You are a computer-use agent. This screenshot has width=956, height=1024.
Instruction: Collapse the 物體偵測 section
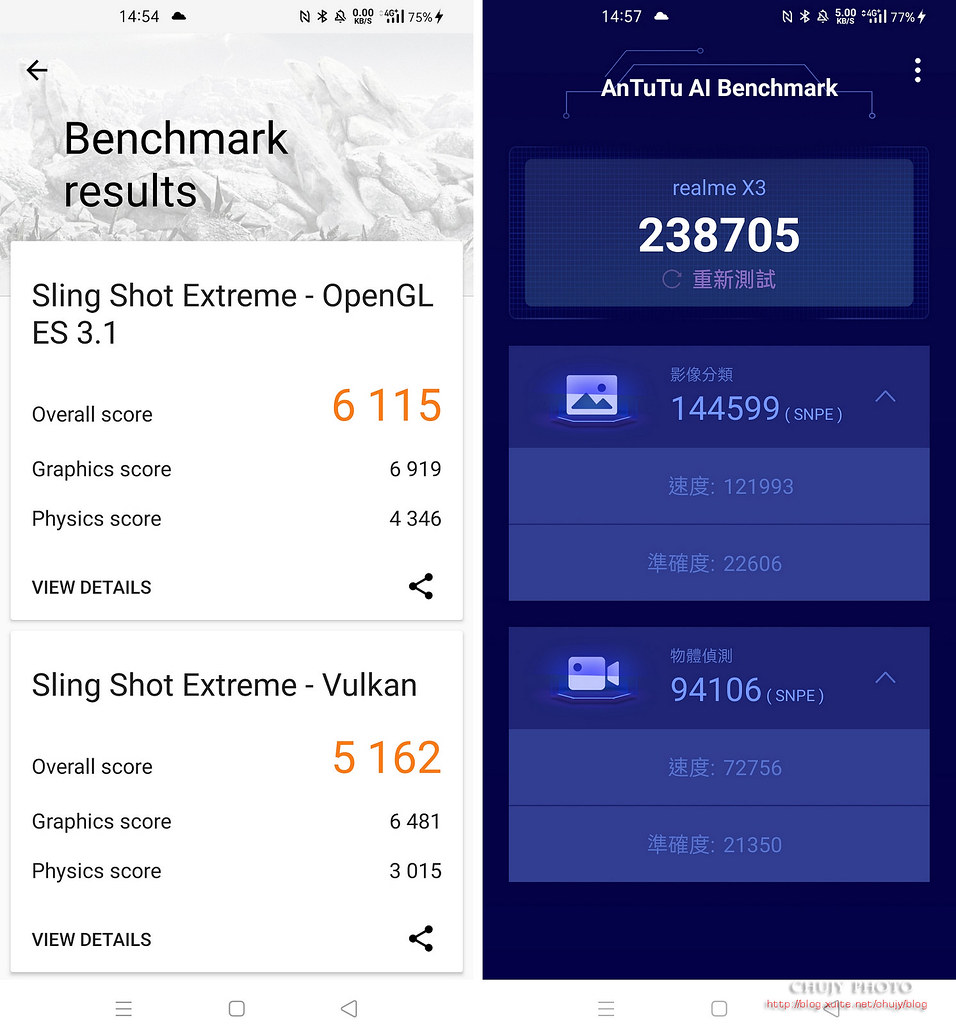(x=885, y=678)
